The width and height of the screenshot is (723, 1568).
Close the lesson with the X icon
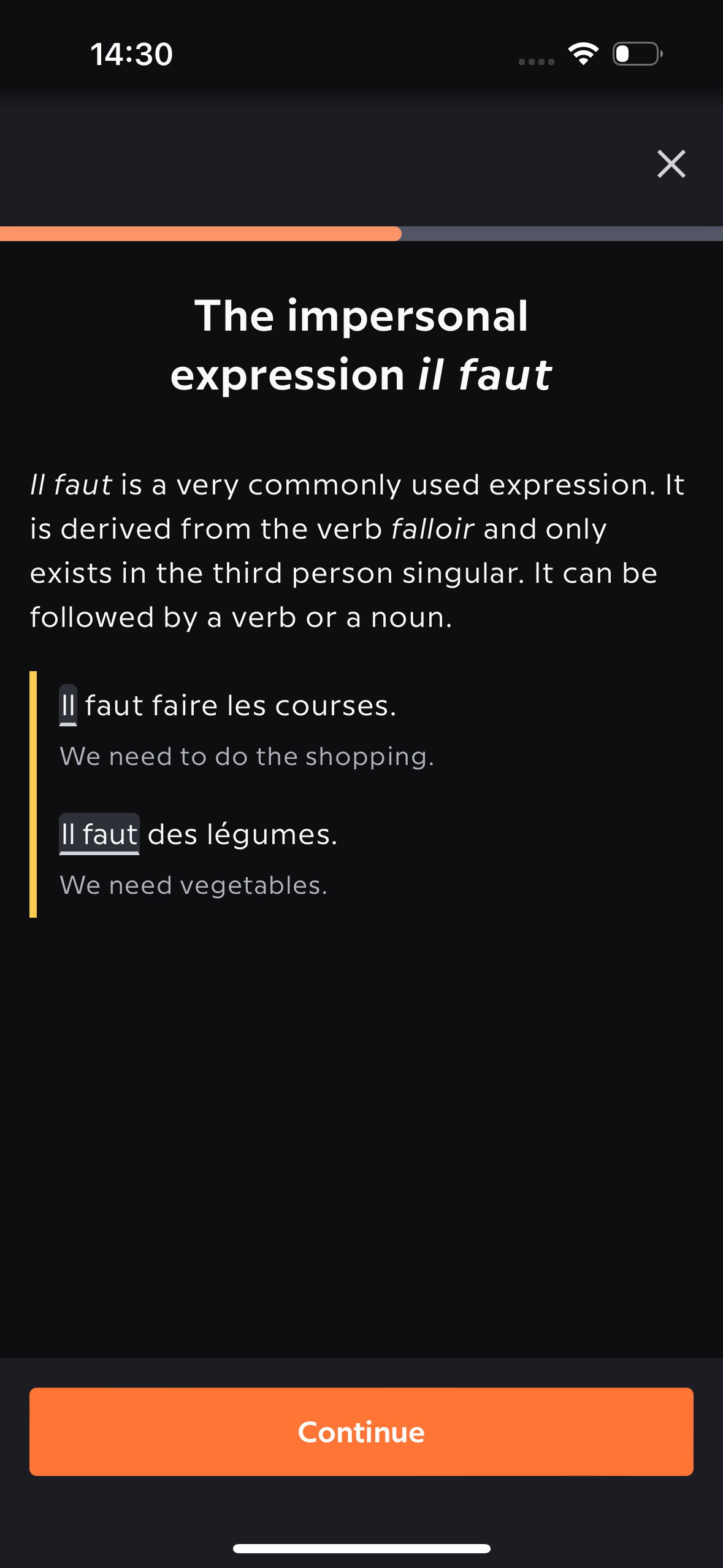pyautogui.click(x=671, y=164)
